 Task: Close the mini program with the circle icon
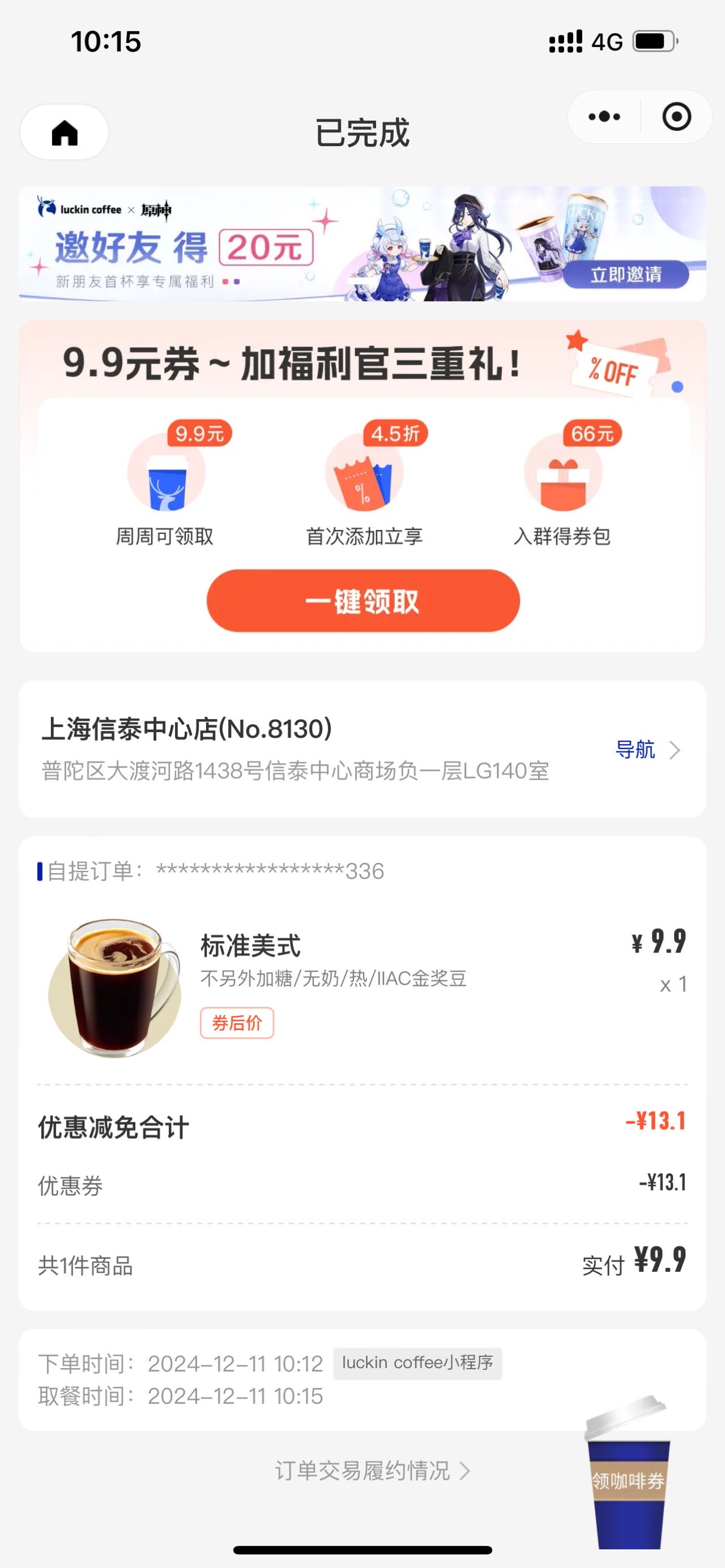(676, 116)
